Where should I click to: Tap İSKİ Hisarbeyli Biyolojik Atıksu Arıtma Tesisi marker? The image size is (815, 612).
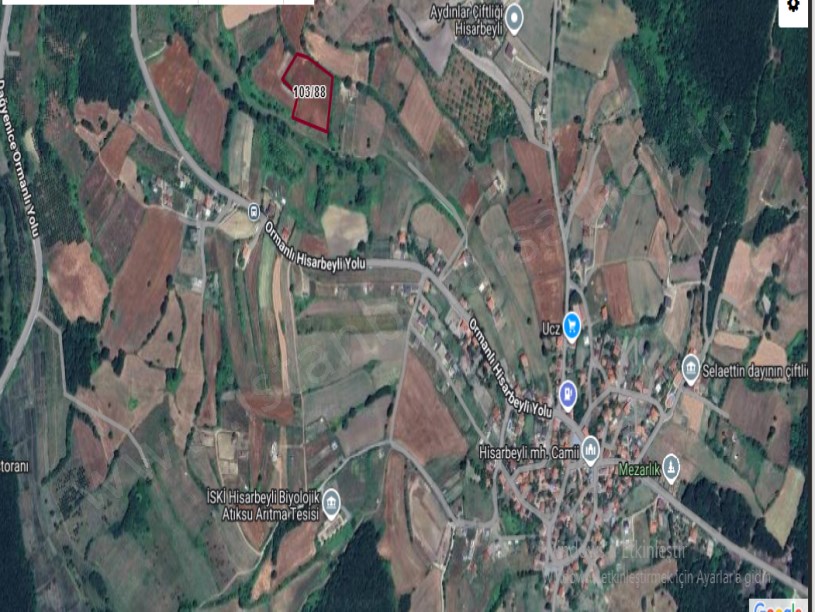[x=332, y=500]
